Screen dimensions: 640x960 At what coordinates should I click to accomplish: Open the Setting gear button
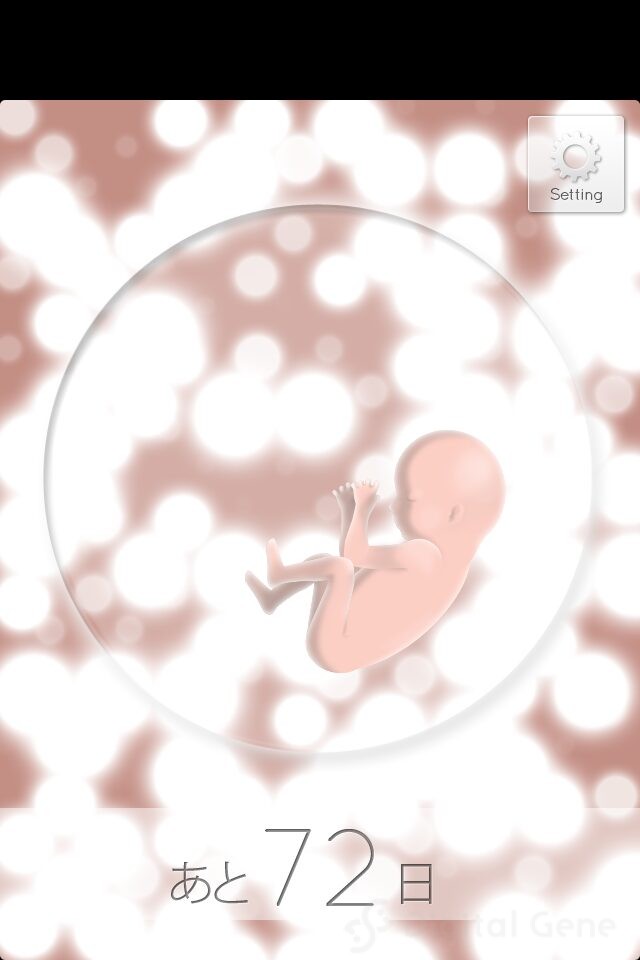point(576,164)
